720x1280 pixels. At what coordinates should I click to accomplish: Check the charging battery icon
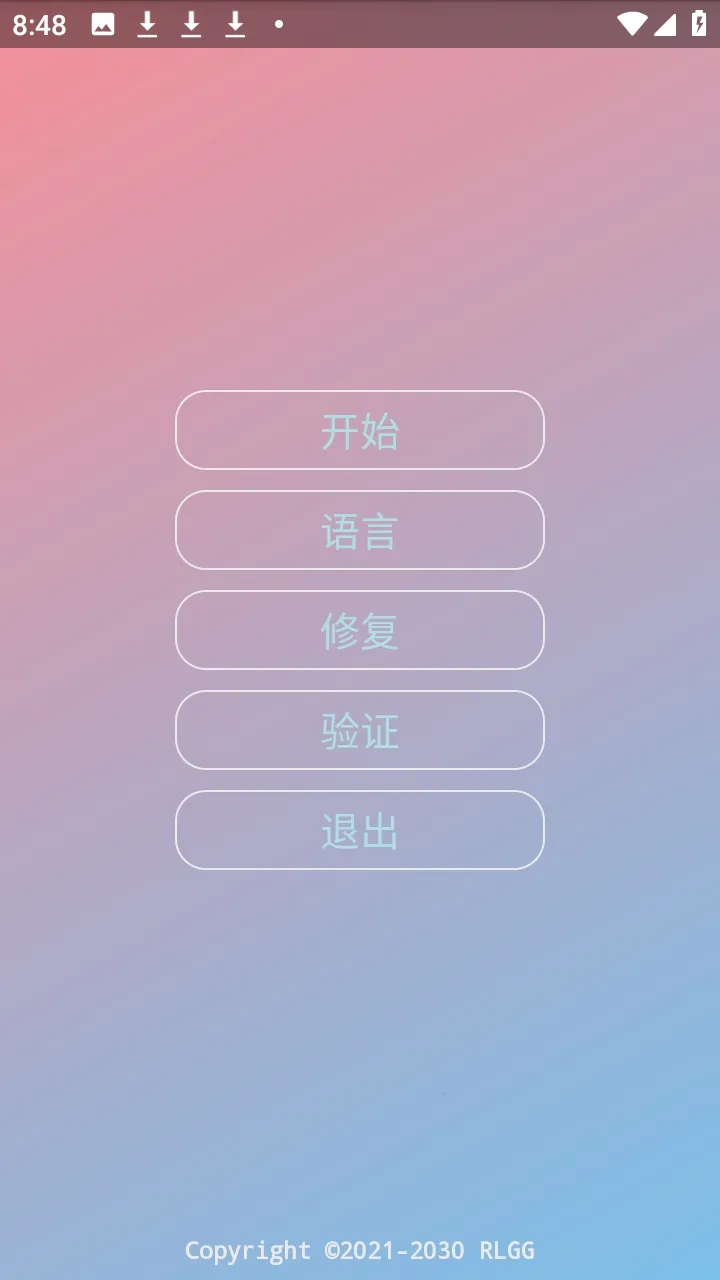tap(699, 24)
